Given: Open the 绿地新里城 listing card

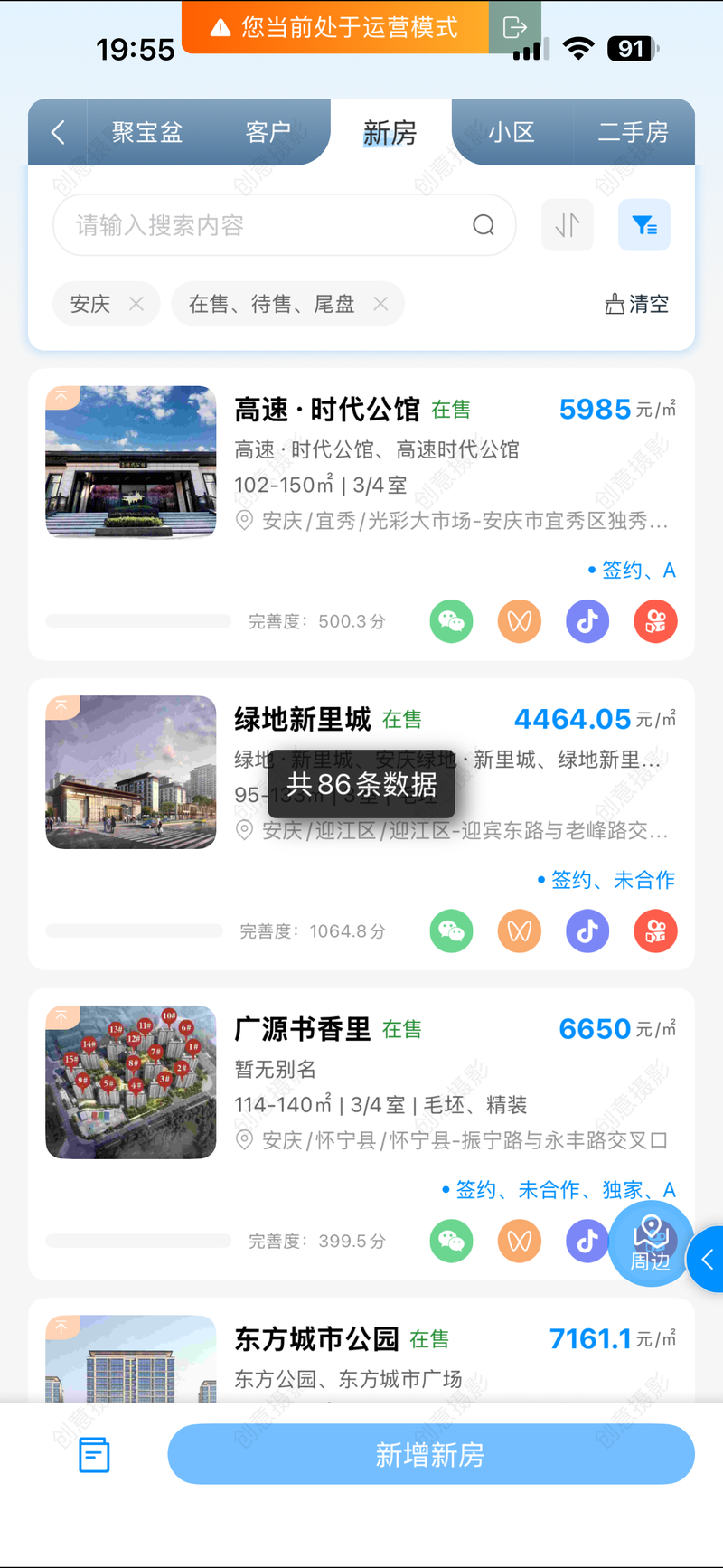Looking at the screenshot, I should [303, 720].
